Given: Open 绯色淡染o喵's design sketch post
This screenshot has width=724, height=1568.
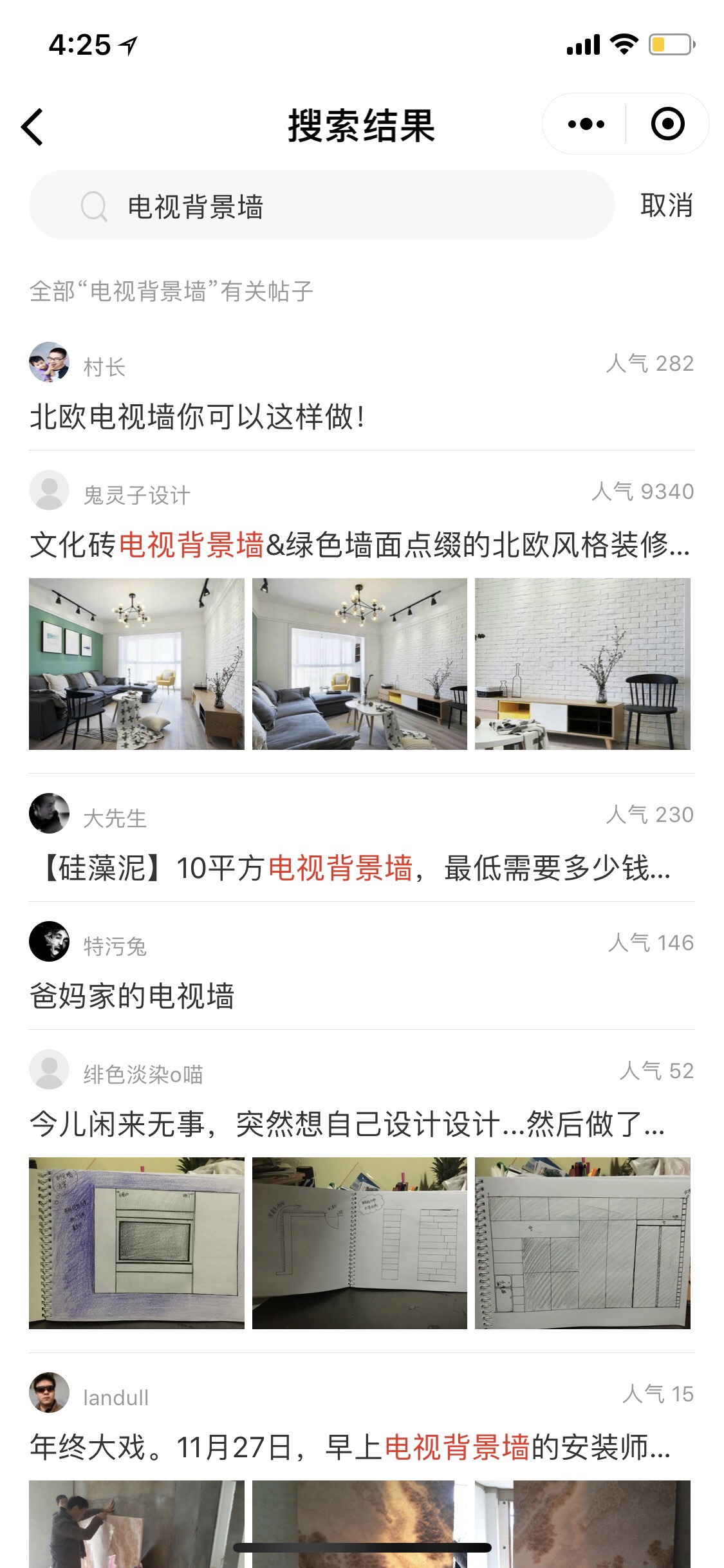Looking at the screenshot, I should point(348,1125).
